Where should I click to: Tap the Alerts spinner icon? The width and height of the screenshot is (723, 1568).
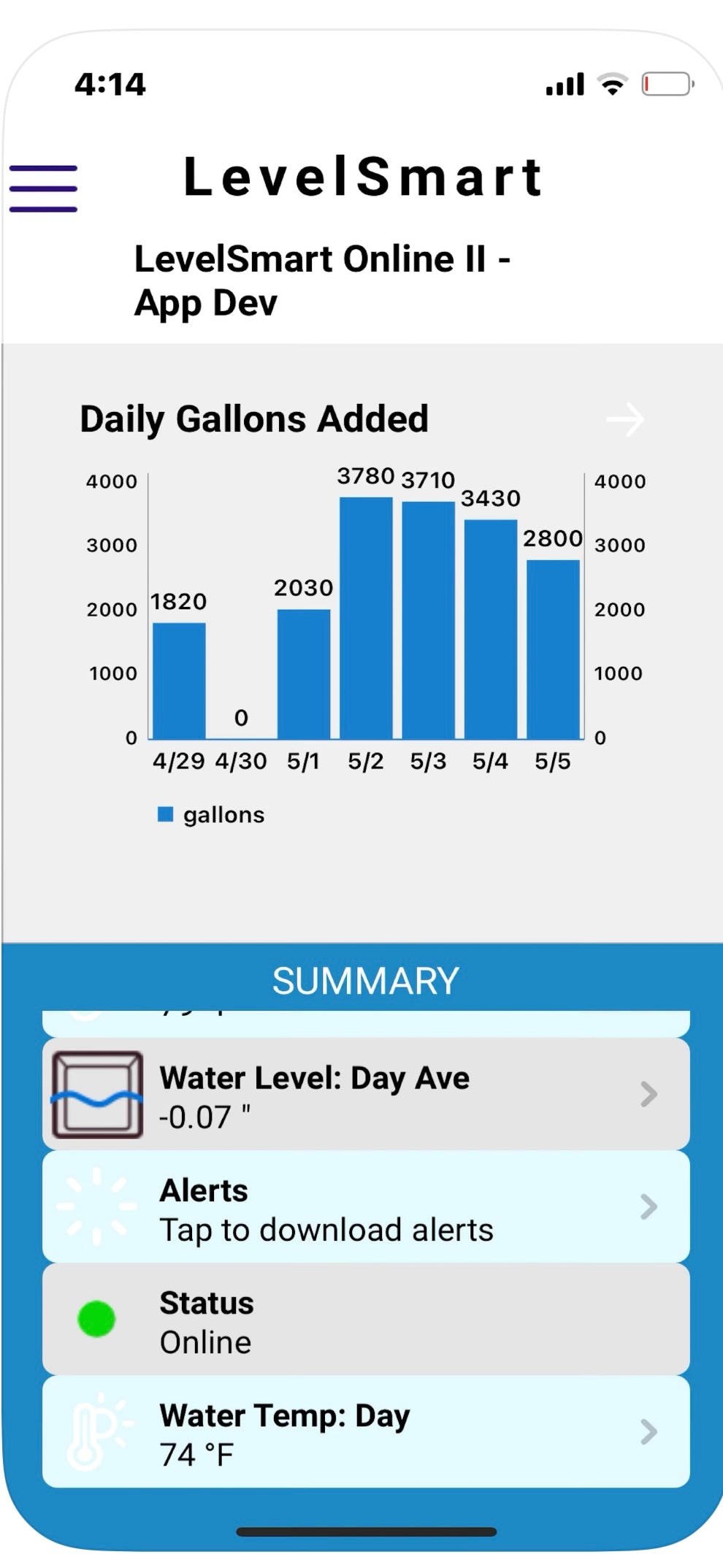(x=95, y=1209)
